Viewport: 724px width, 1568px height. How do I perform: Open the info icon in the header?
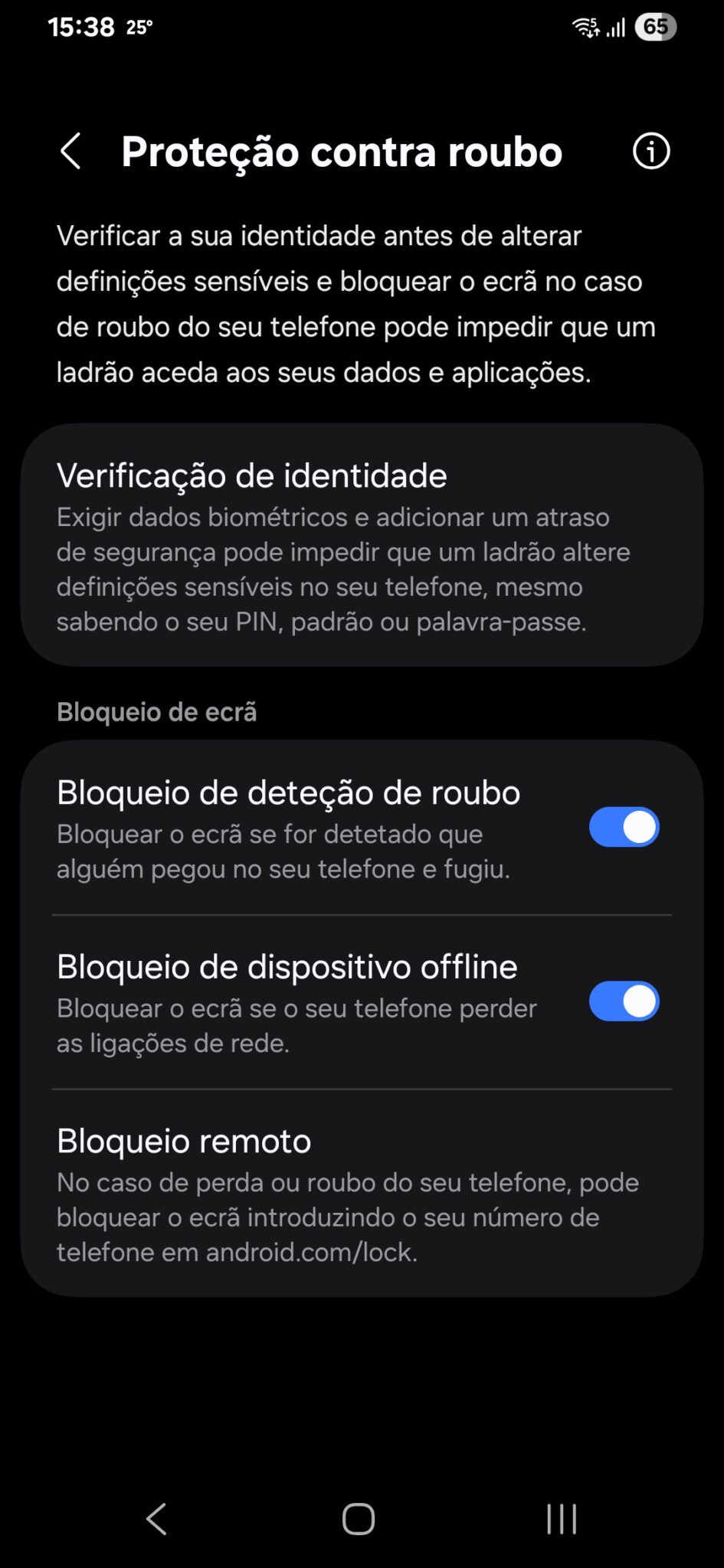[x=651, y=151]
